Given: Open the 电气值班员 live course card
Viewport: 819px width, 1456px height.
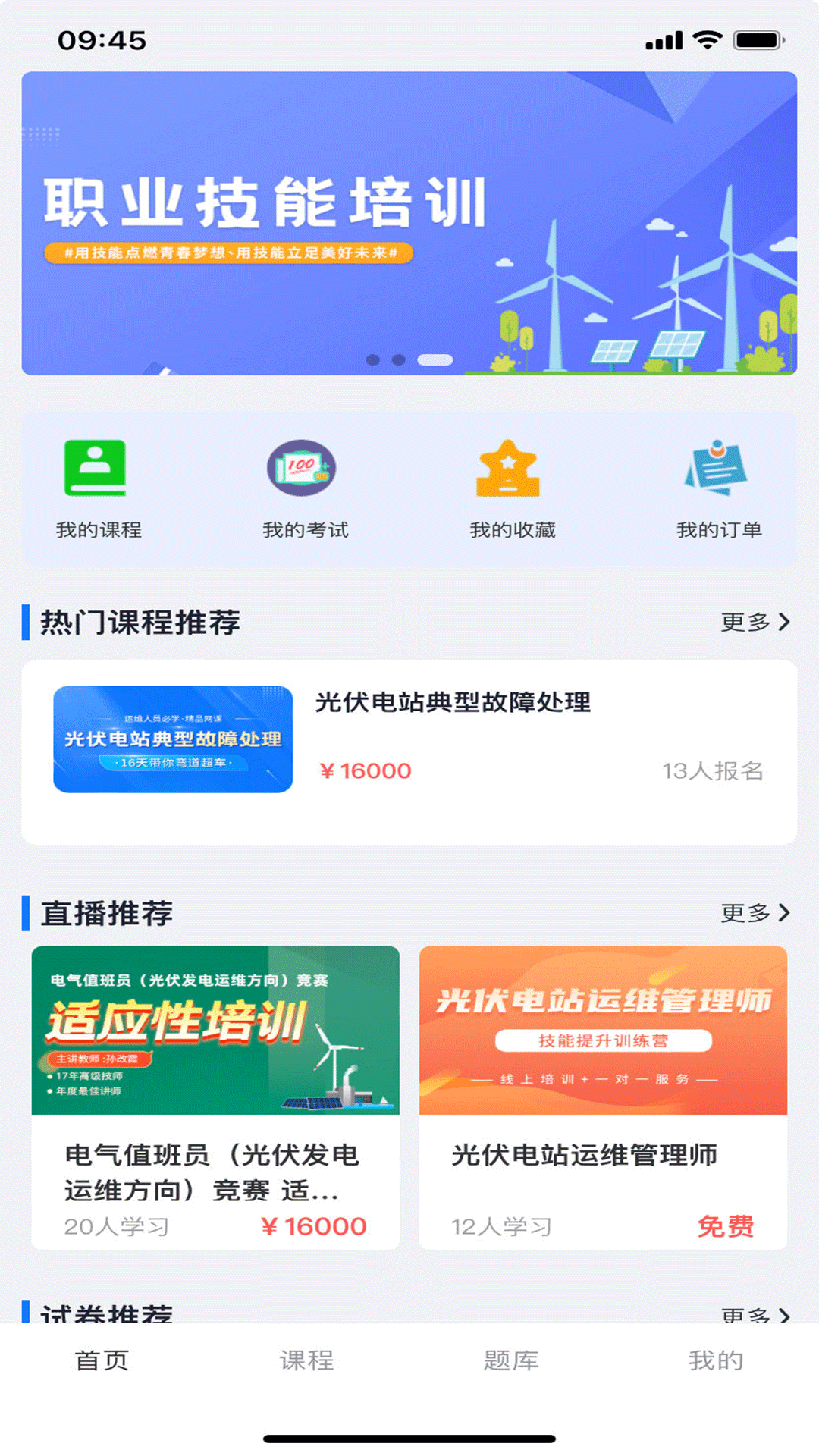Looking at the screenshot, I should click(215, 1097).
